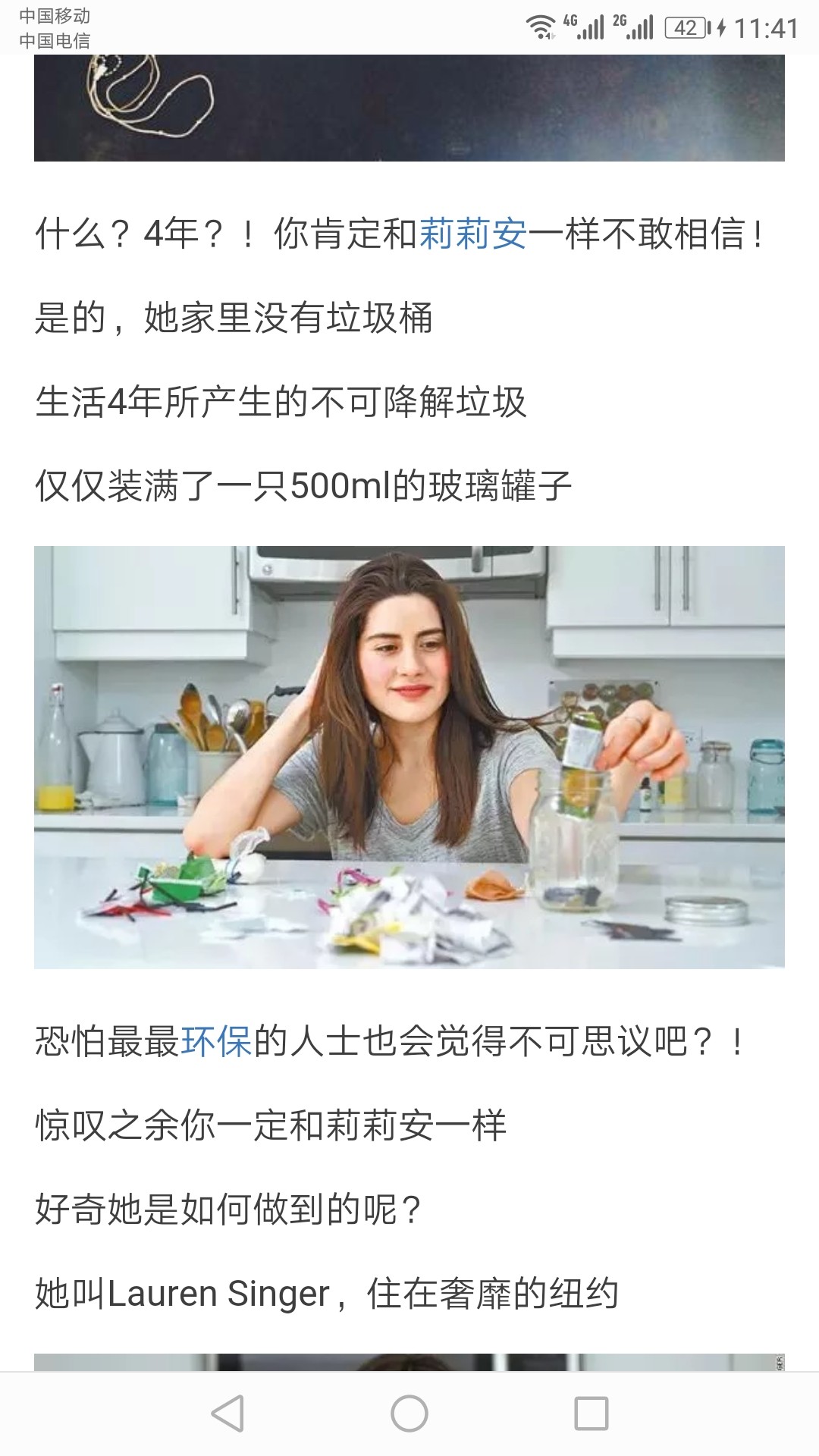Screen dimensions: 819x1456
Task: Return to the home screen
Action: tap(409, 1414)
